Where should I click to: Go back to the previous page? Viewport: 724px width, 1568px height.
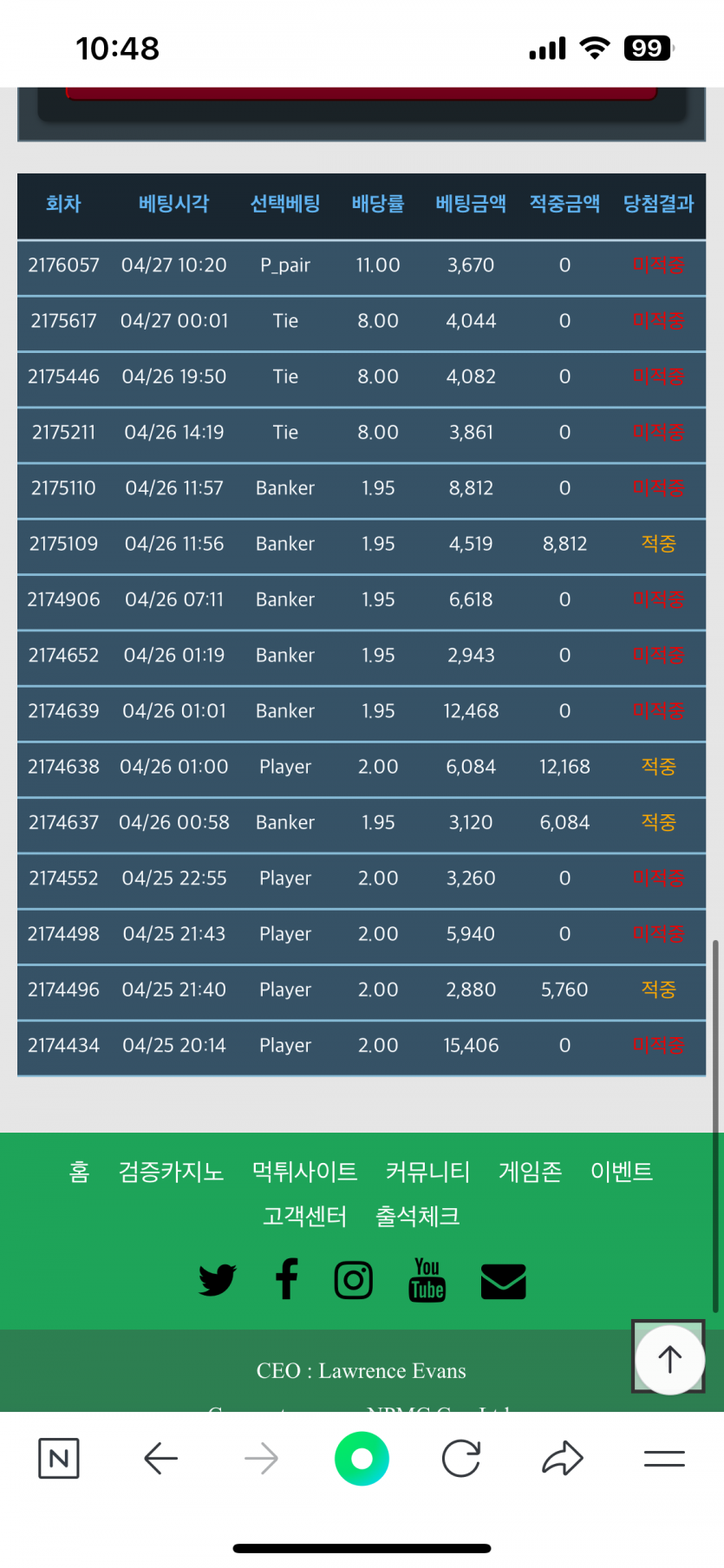point(160,1459)
